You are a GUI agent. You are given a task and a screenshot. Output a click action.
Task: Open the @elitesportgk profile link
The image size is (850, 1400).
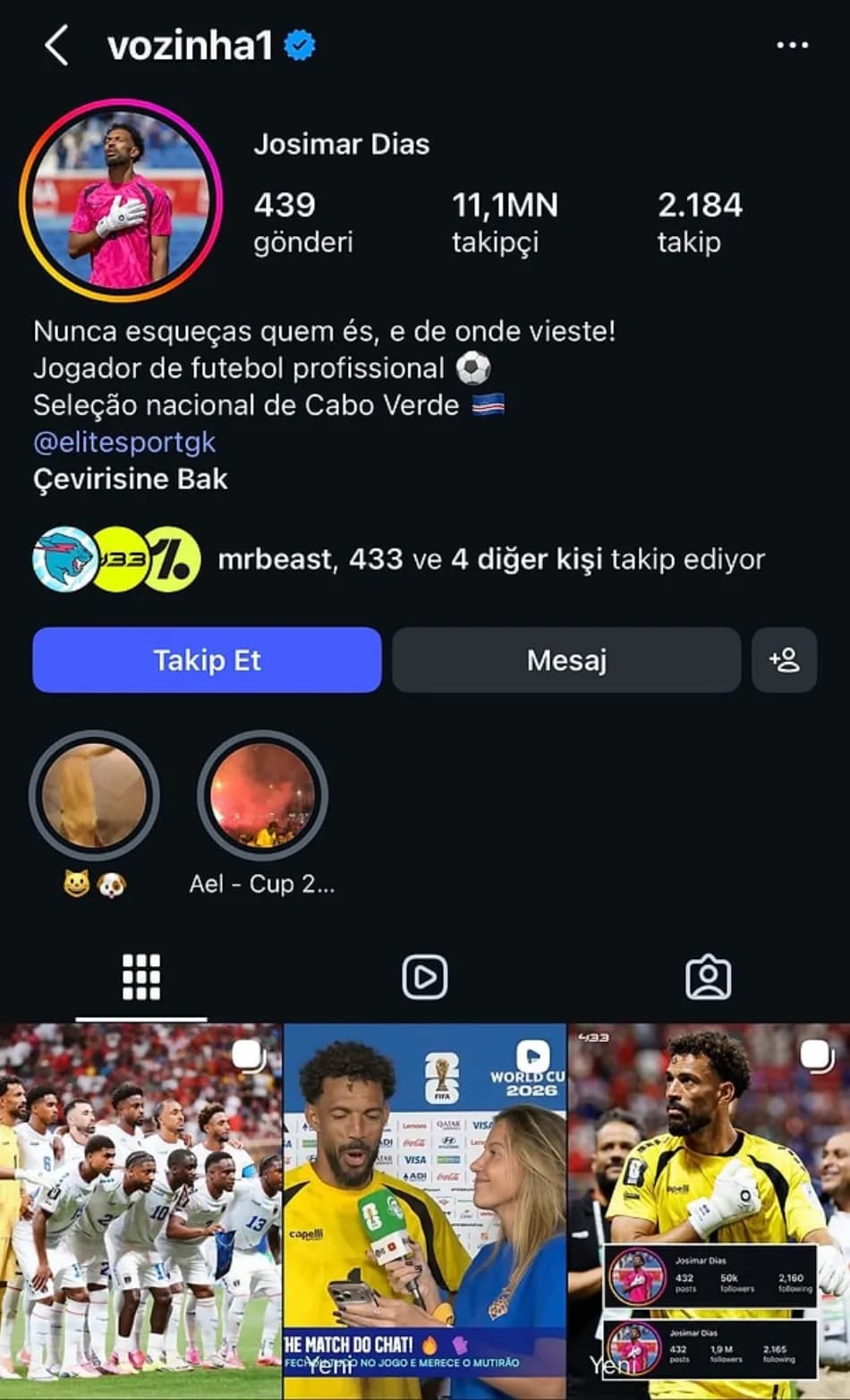click(124, 442)
